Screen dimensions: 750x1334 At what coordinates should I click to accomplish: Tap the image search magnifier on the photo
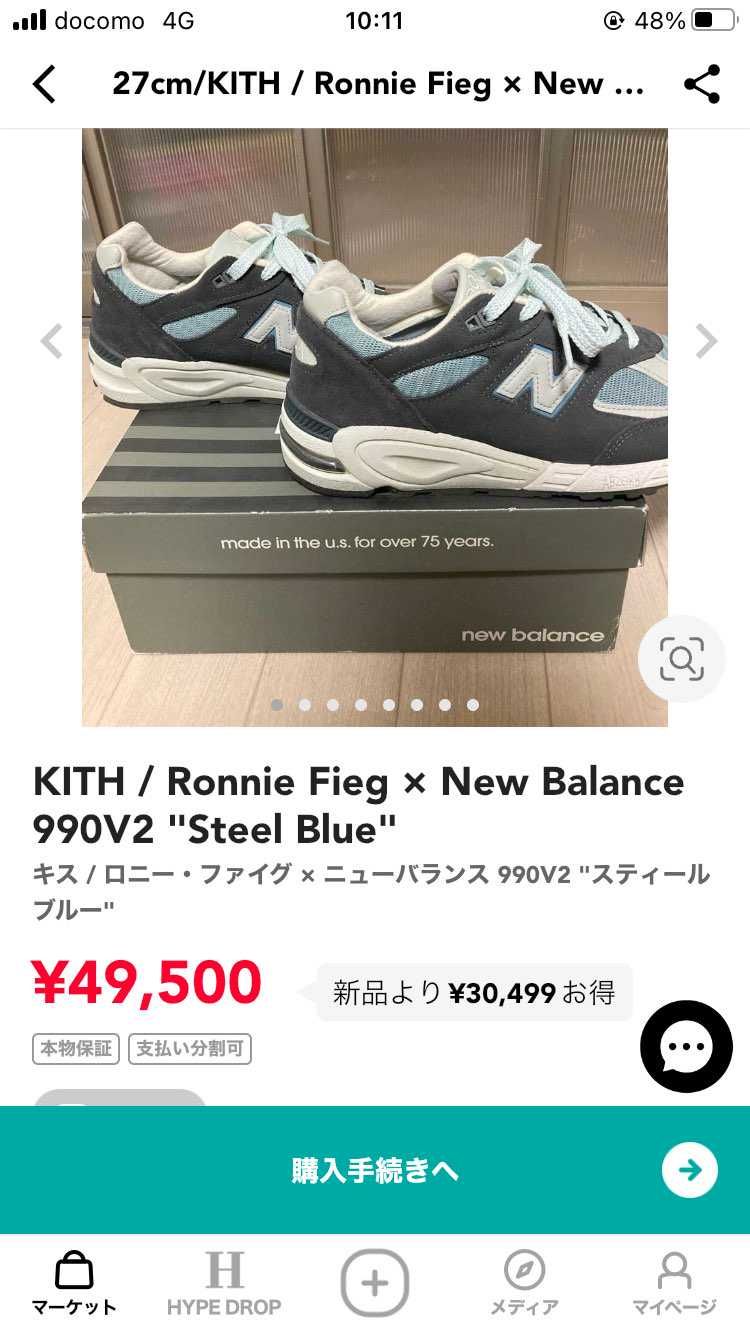pyautogui.click(x=681, y=658)
